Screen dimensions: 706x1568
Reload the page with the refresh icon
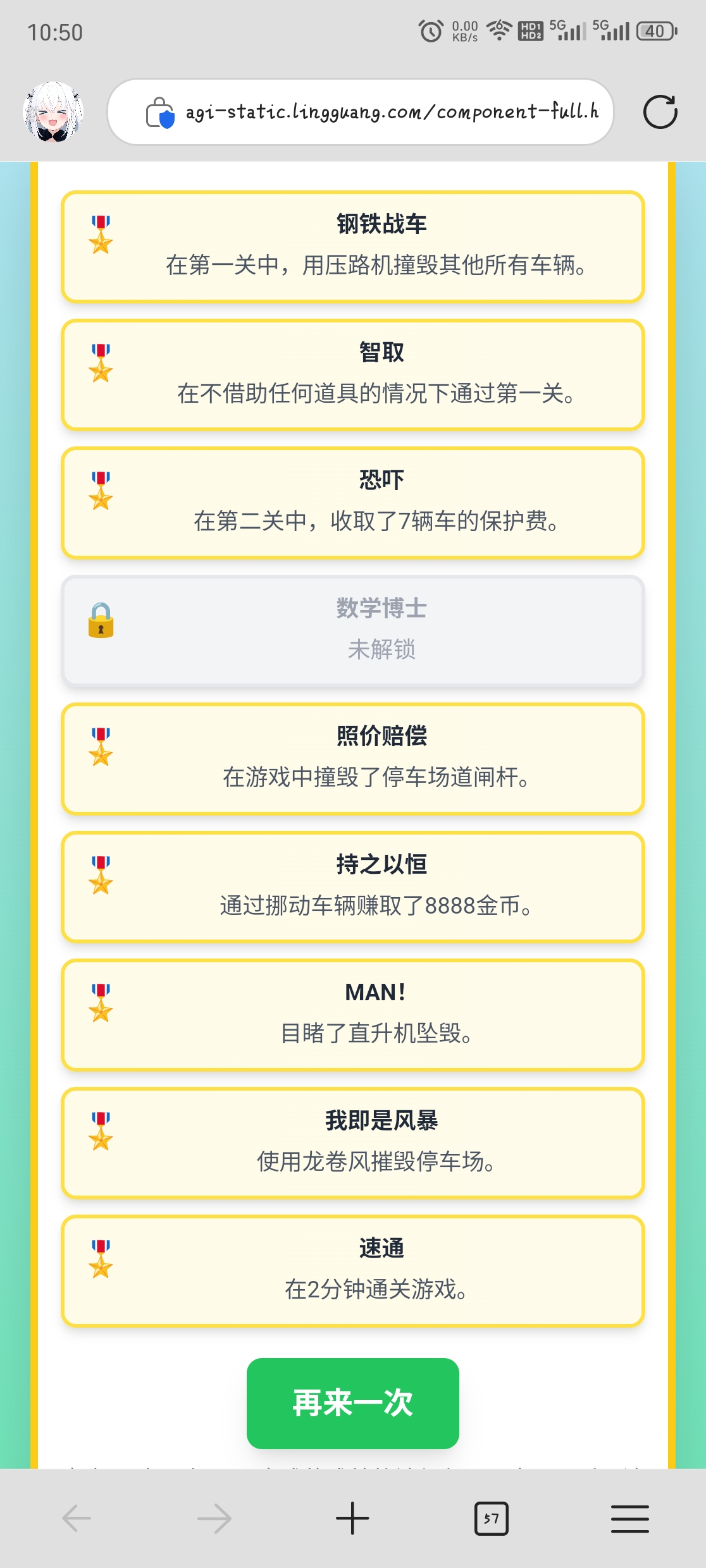tap(660, 112)
